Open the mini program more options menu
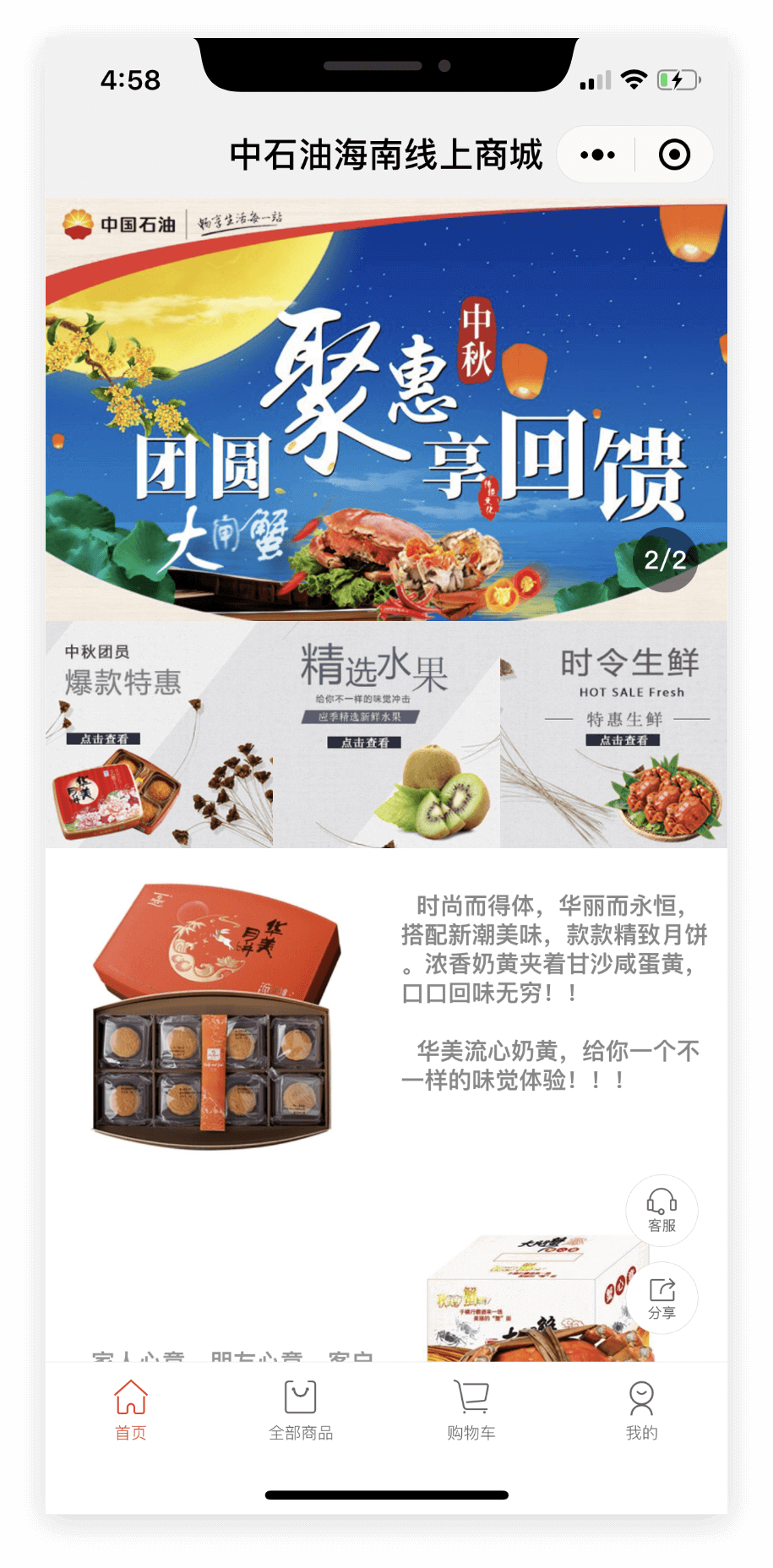Image resolution: width=773 pixels, height=1568 pixels. pyautogui.click(x=598, y=155)
